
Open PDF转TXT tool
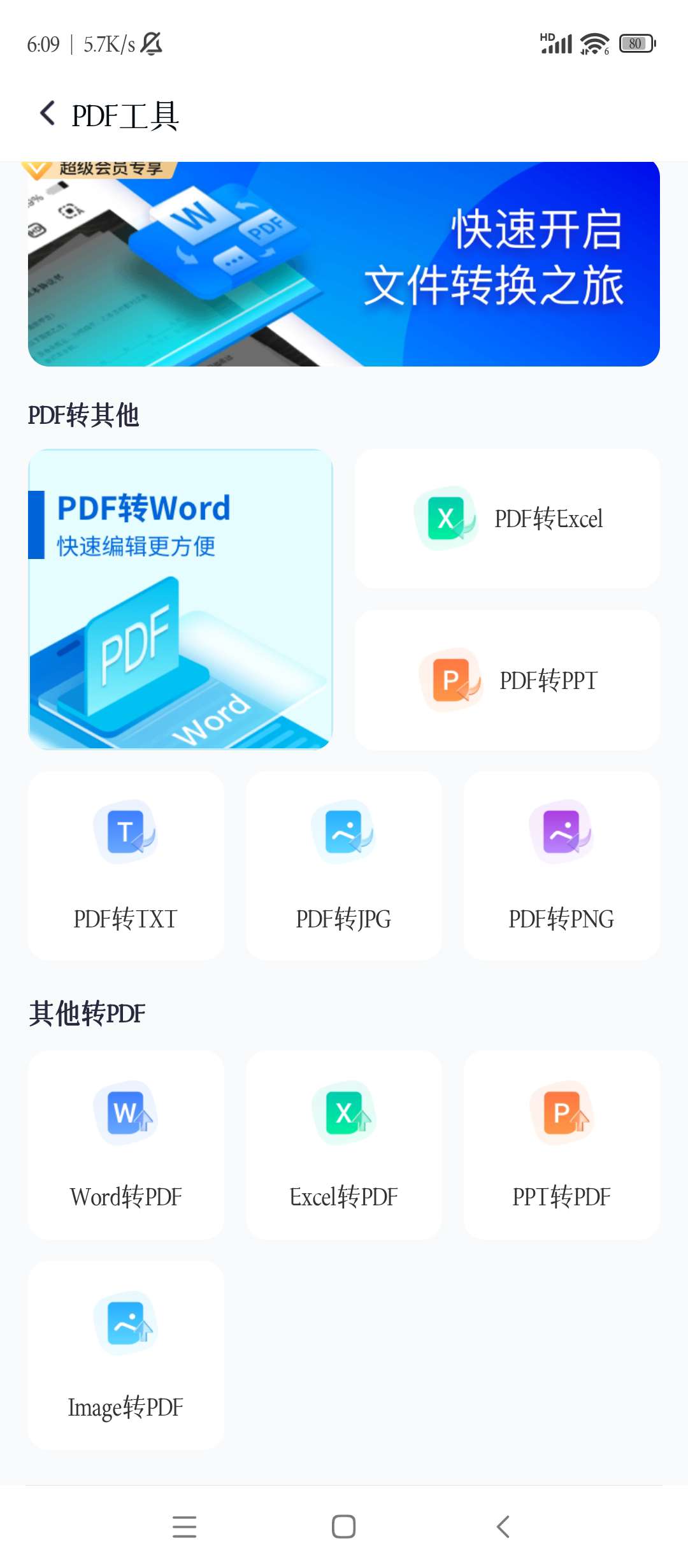tap(125, 865)
